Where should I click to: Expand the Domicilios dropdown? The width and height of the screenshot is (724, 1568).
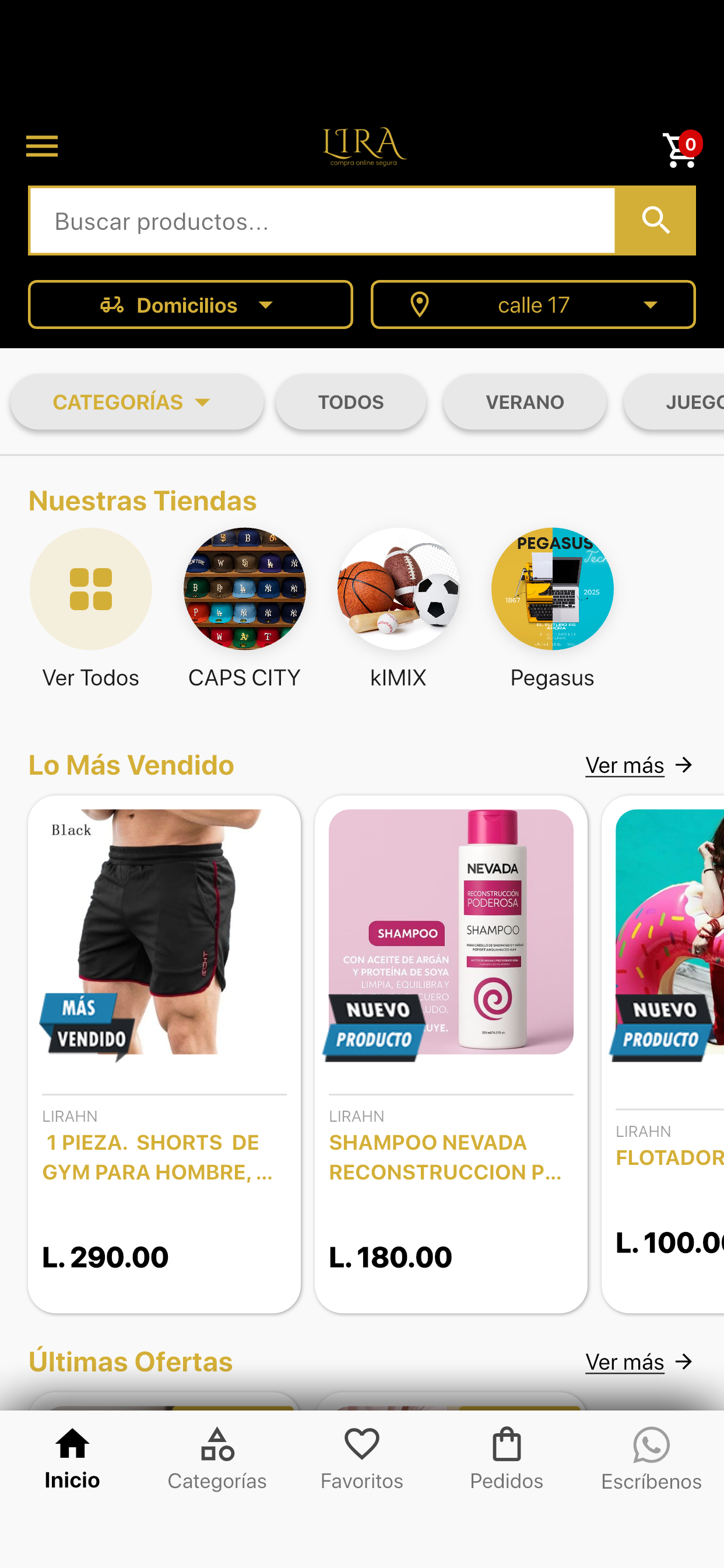[191, 305]
